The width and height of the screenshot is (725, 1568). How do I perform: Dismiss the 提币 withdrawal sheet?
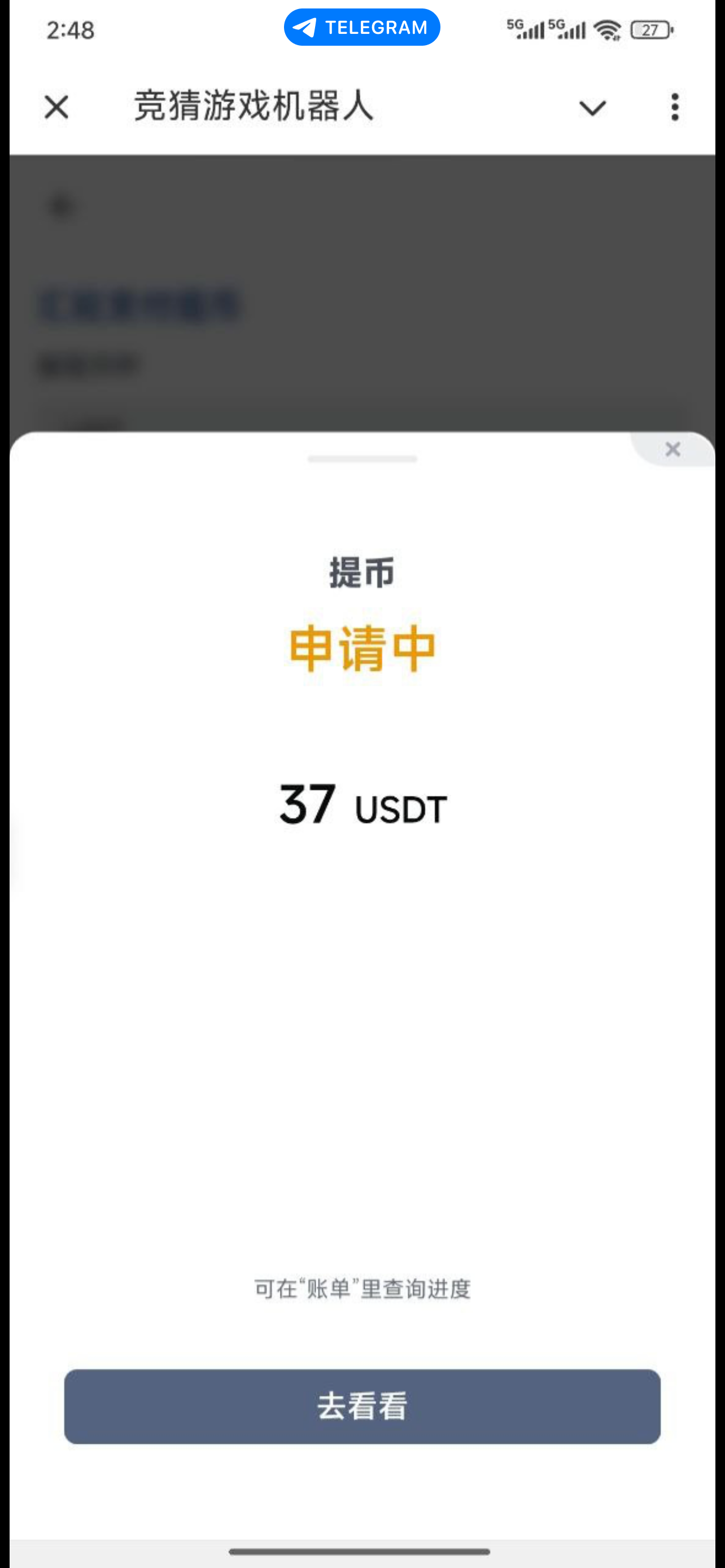[x=672, y=450]
